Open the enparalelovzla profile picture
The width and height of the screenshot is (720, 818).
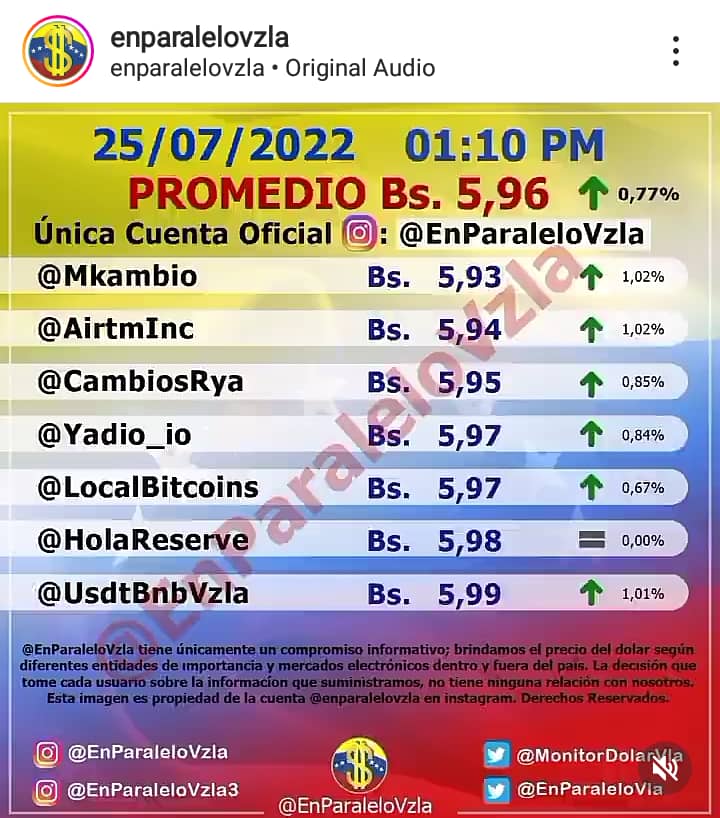(x=57, y=50)
